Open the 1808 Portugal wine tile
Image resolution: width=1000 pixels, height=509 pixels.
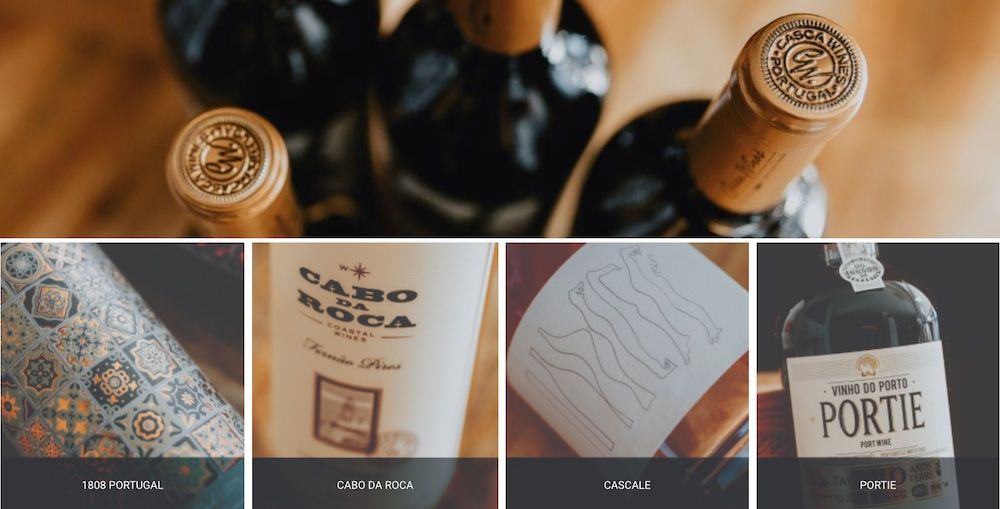(122, 375)
